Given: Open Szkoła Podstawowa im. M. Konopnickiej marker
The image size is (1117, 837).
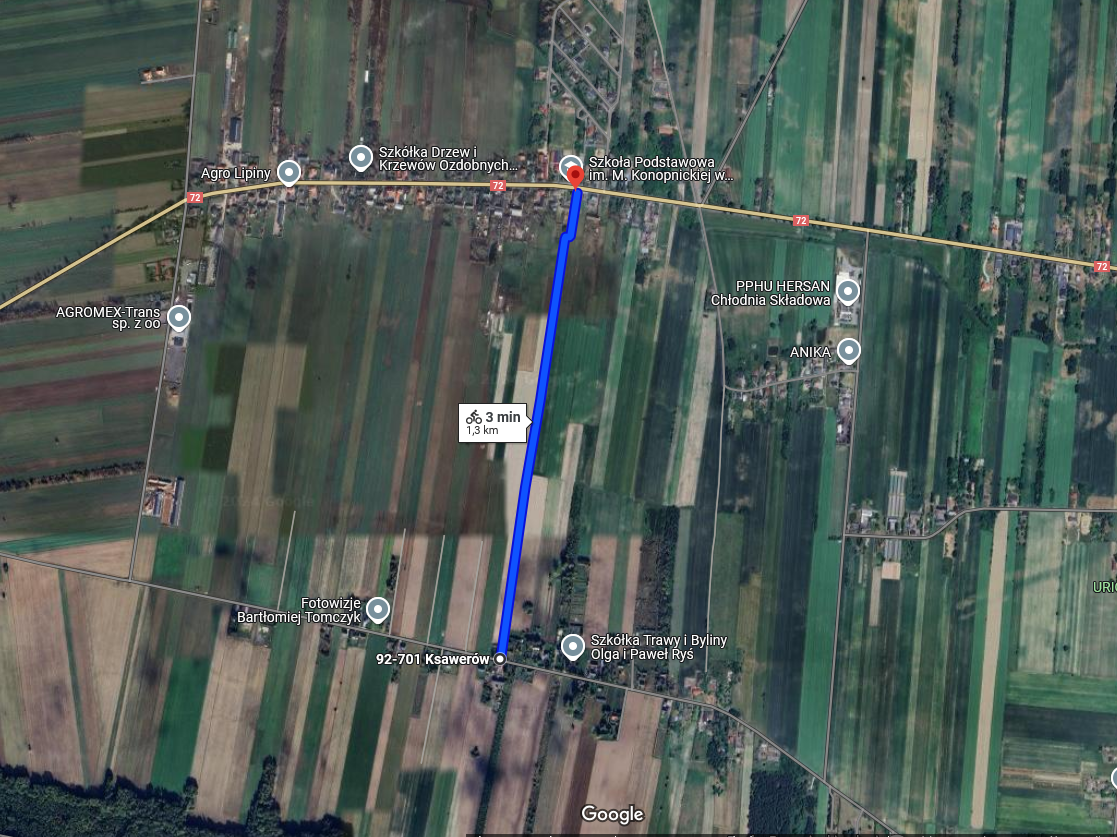Looking at the screenshot, I should tap(569, 164).
